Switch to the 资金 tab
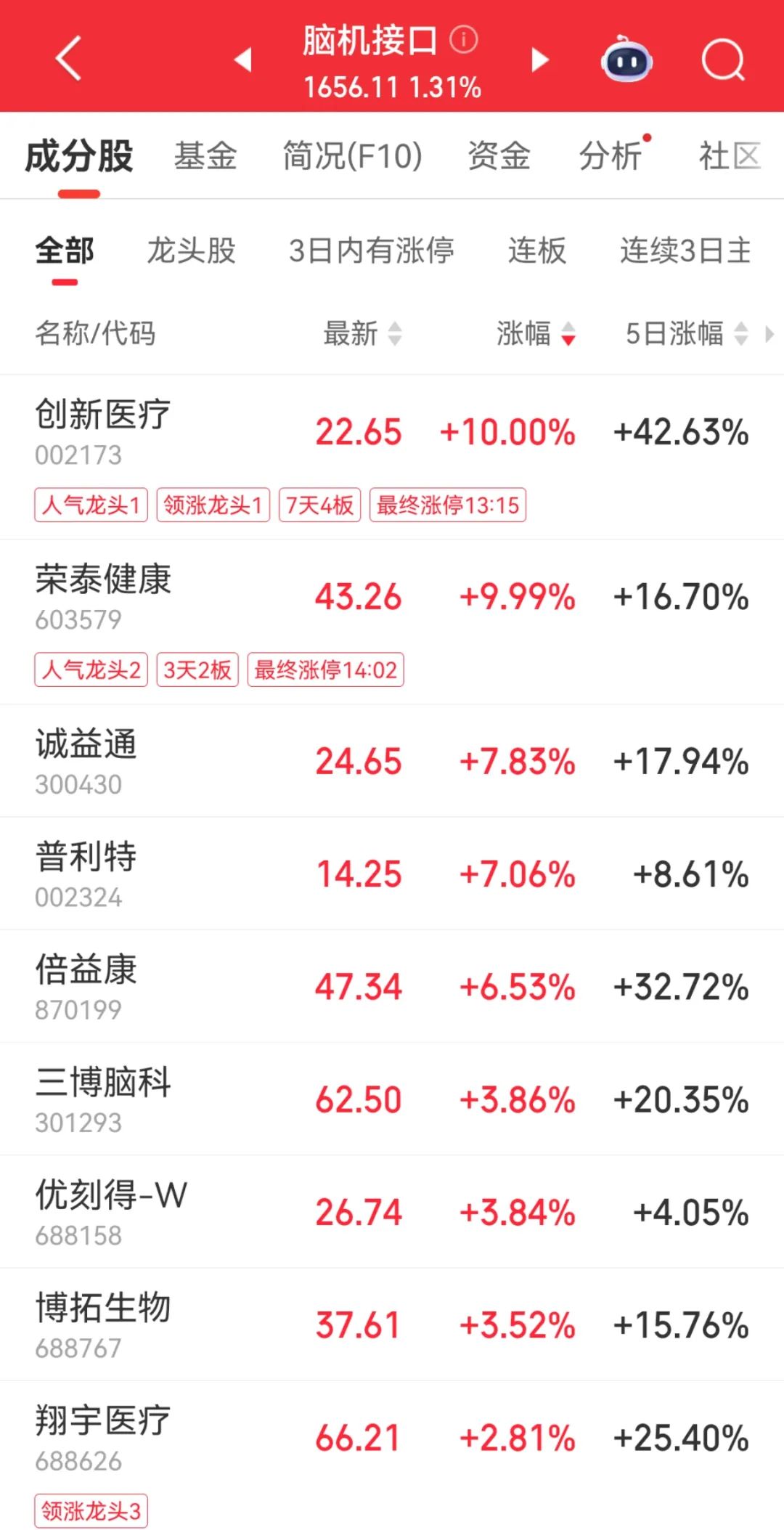784x1530 pixels. point(499,155)
